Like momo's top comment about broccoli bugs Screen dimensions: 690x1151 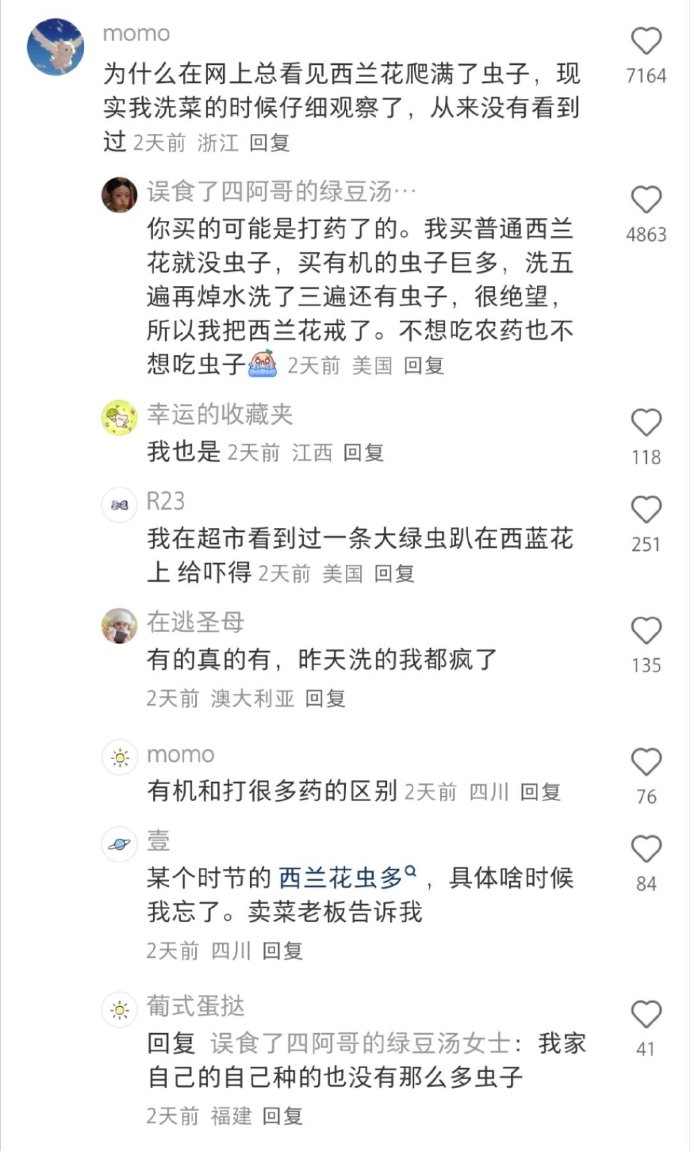[647, 41]
